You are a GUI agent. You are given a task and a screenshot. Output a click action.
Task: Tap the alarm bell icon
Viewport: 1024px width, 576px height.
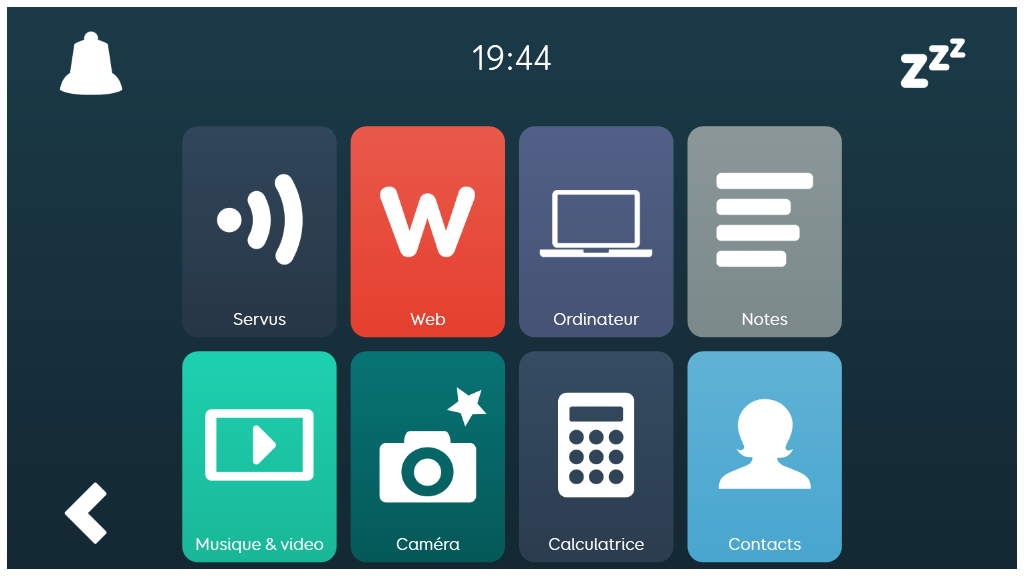pyautogui.click(x=91, y=64)
